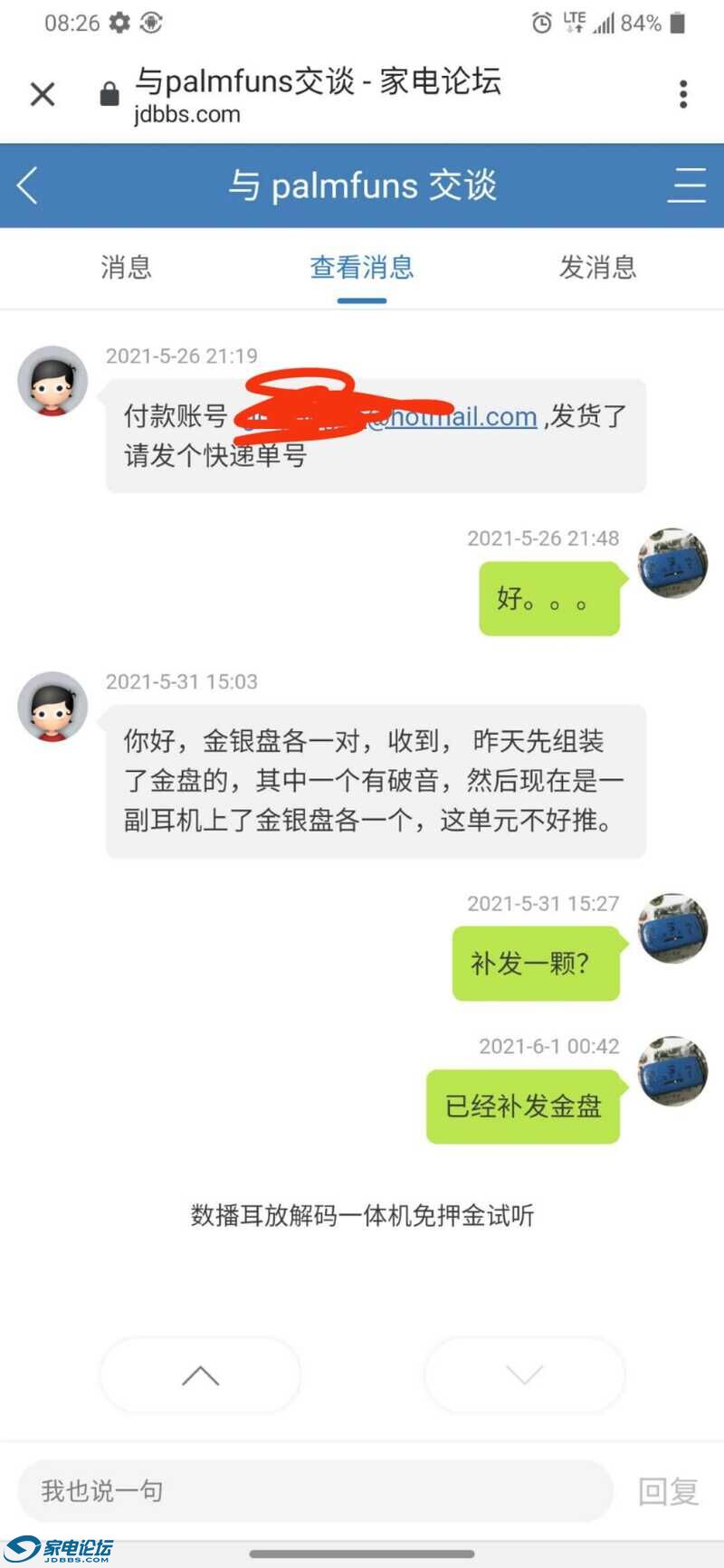Tap the 回复 reply button
The height and width of the screenshot is (1568, 724).
coord(668,1491)
